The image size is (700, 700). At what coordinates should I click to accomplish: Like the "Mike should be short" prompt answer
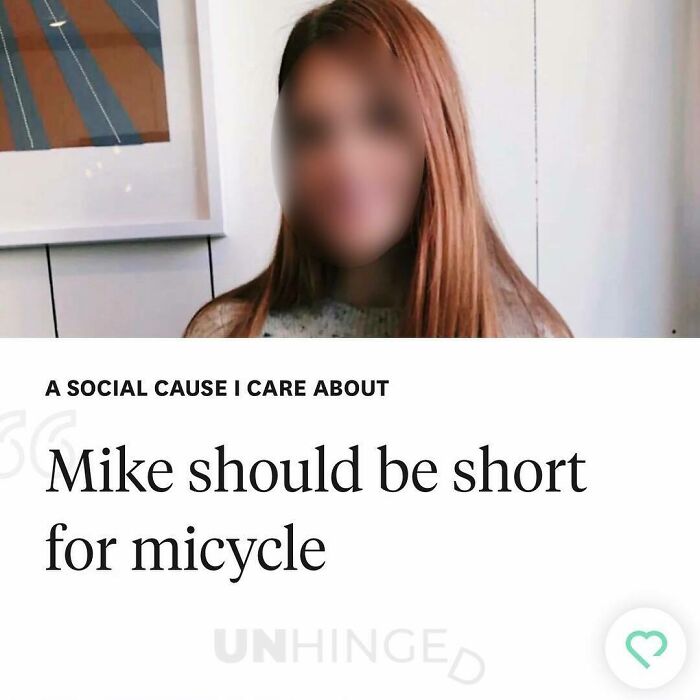coord(646,648)
